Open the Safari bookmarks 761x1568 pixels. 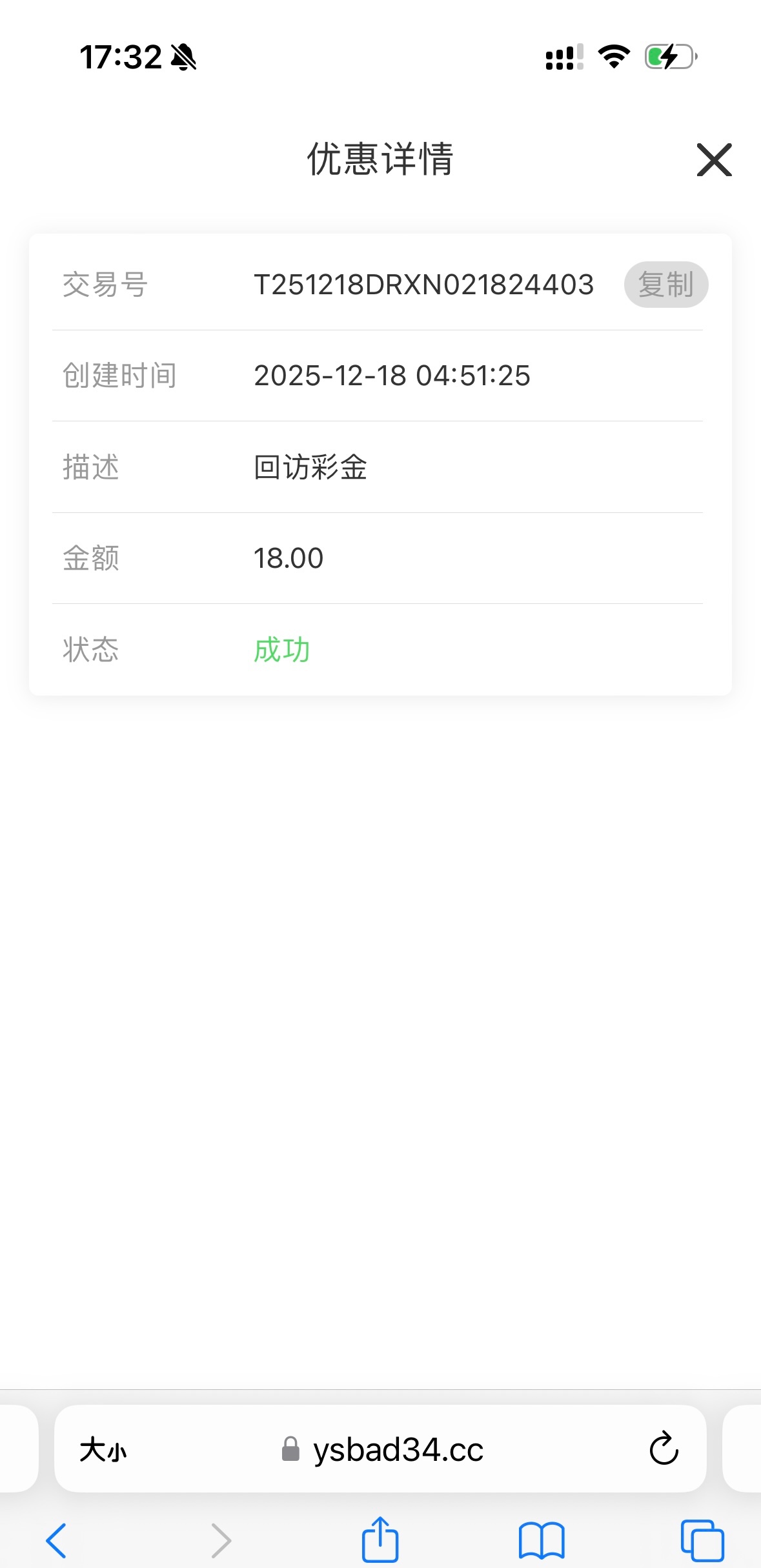542,1540
